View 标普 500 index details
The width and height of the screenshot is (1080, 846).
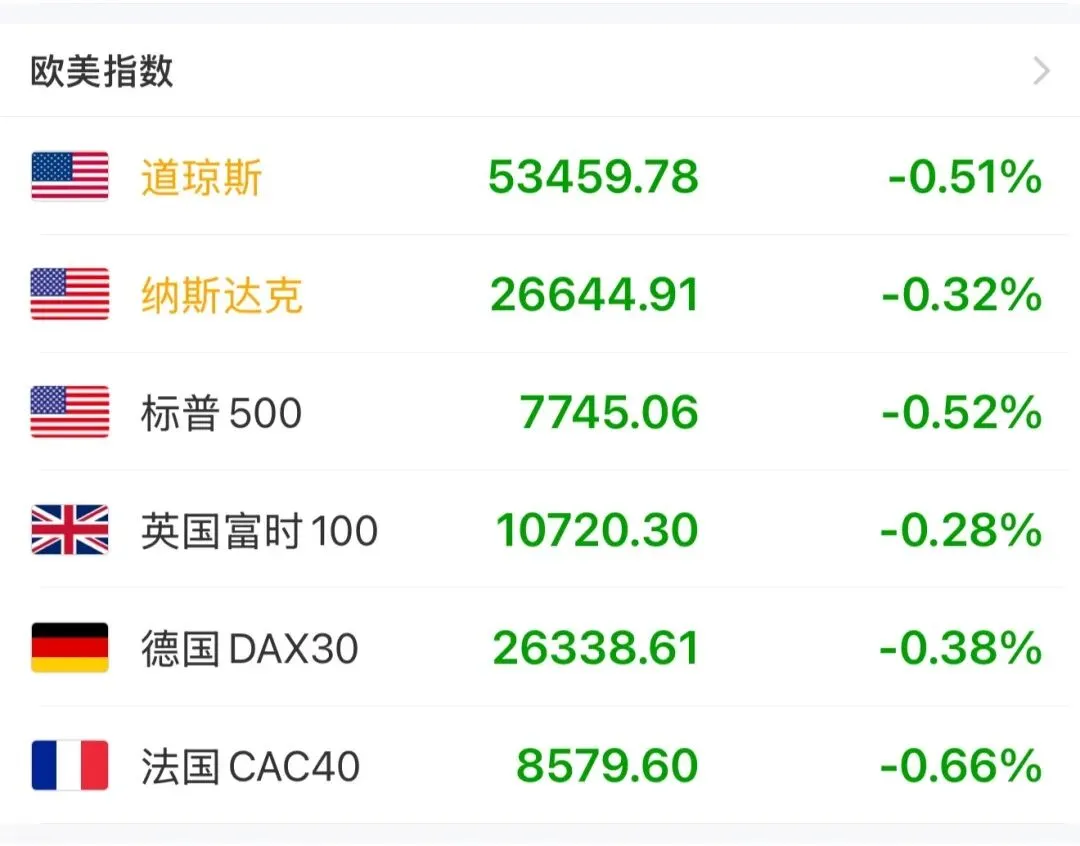540,412
